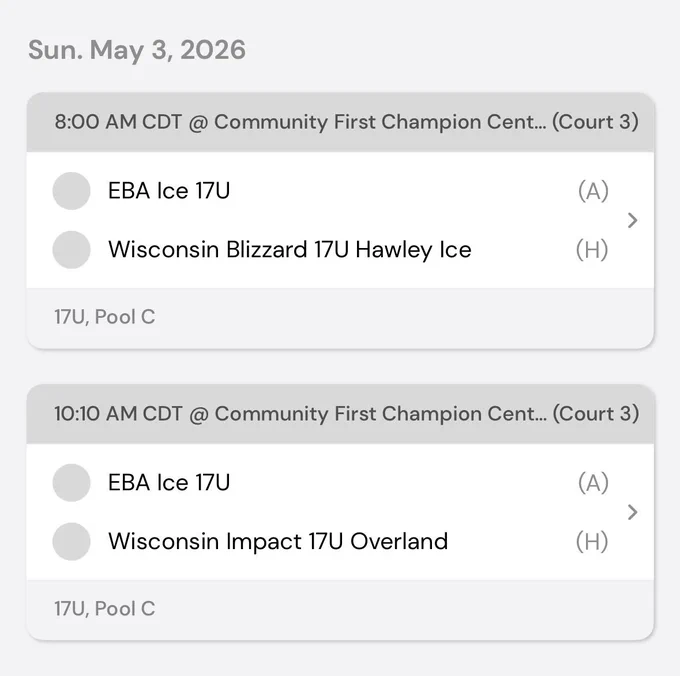Open the 8:00 AM game versus Wisconsin Blizzard
The image size is (680, 676).
(340, 220)
